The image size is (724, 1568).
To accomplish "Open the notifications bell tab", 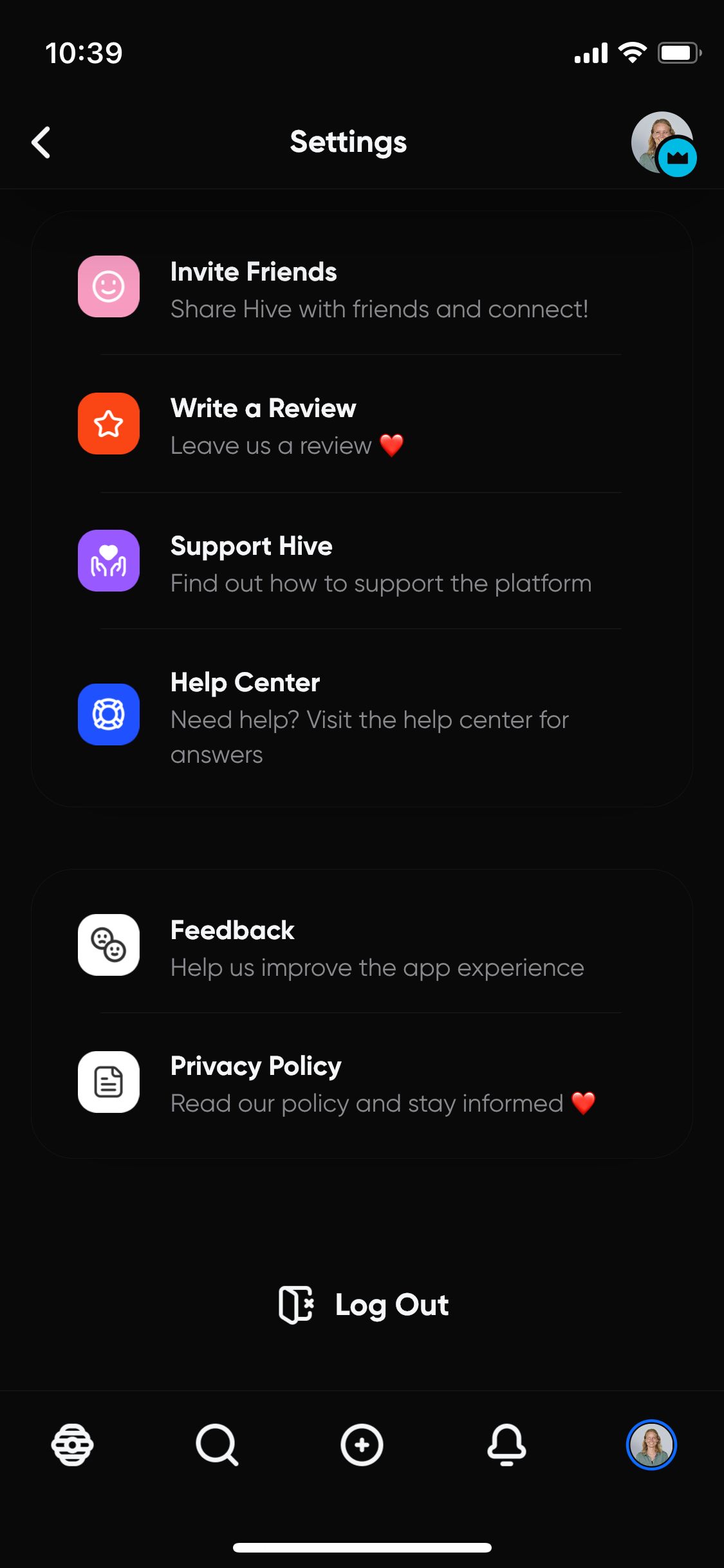I will (x=506, y=1445).
